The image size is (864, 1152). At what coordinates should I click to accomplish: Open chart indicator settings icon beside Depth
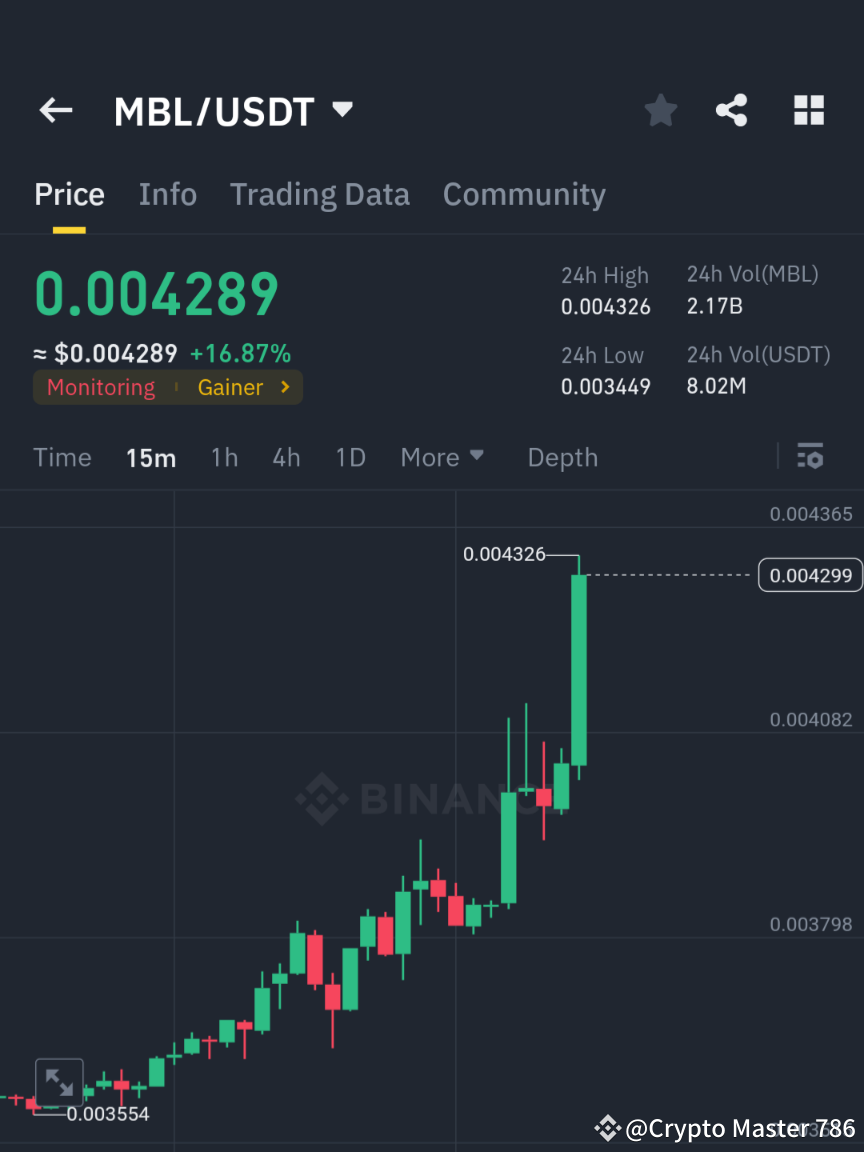click(x=810, y=456)
